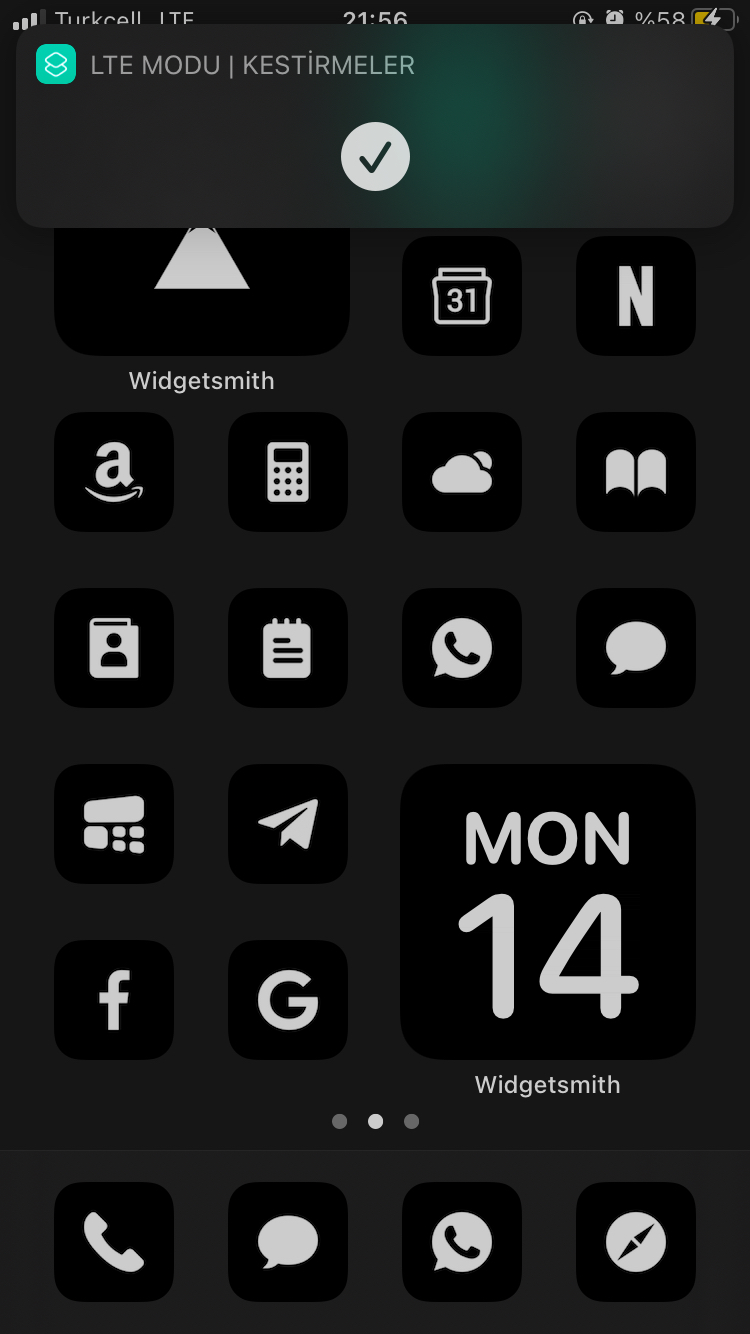Launch Safari compass in the dock
The image size is (750, 1334).
(x=636, y=1242)
